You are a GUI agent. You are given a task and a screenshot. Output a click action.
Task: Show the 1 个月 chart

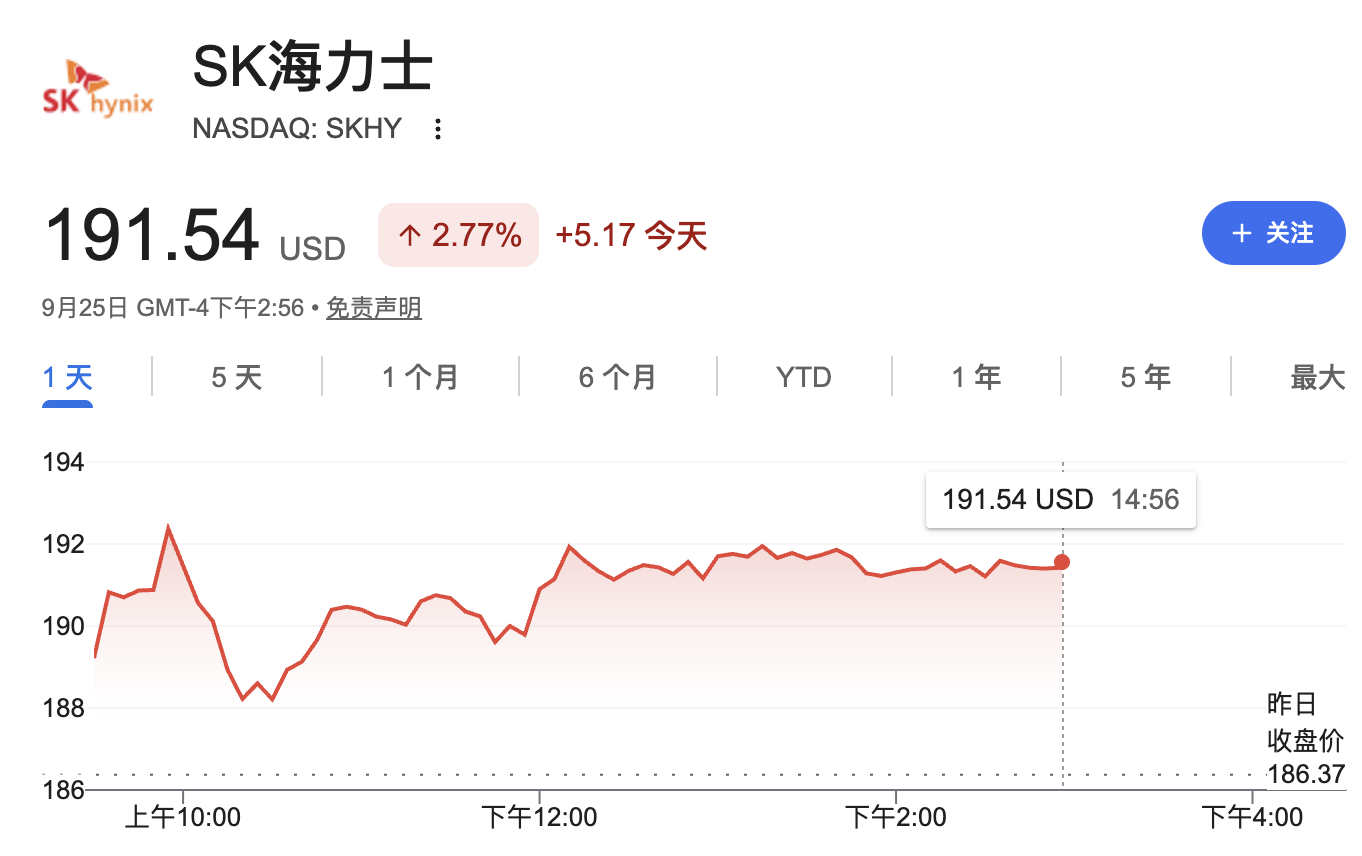(x=420, y=377)
